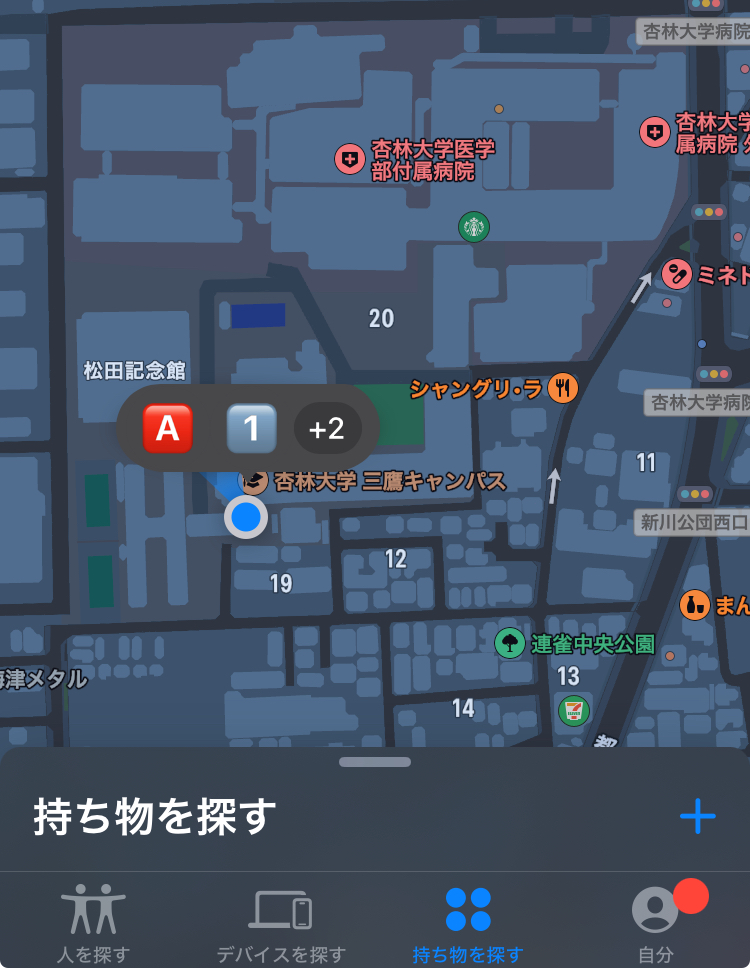Tap the 7-Eleven store pin
Viewport: 750px width, 968px height.
click(x=574, y=710)
